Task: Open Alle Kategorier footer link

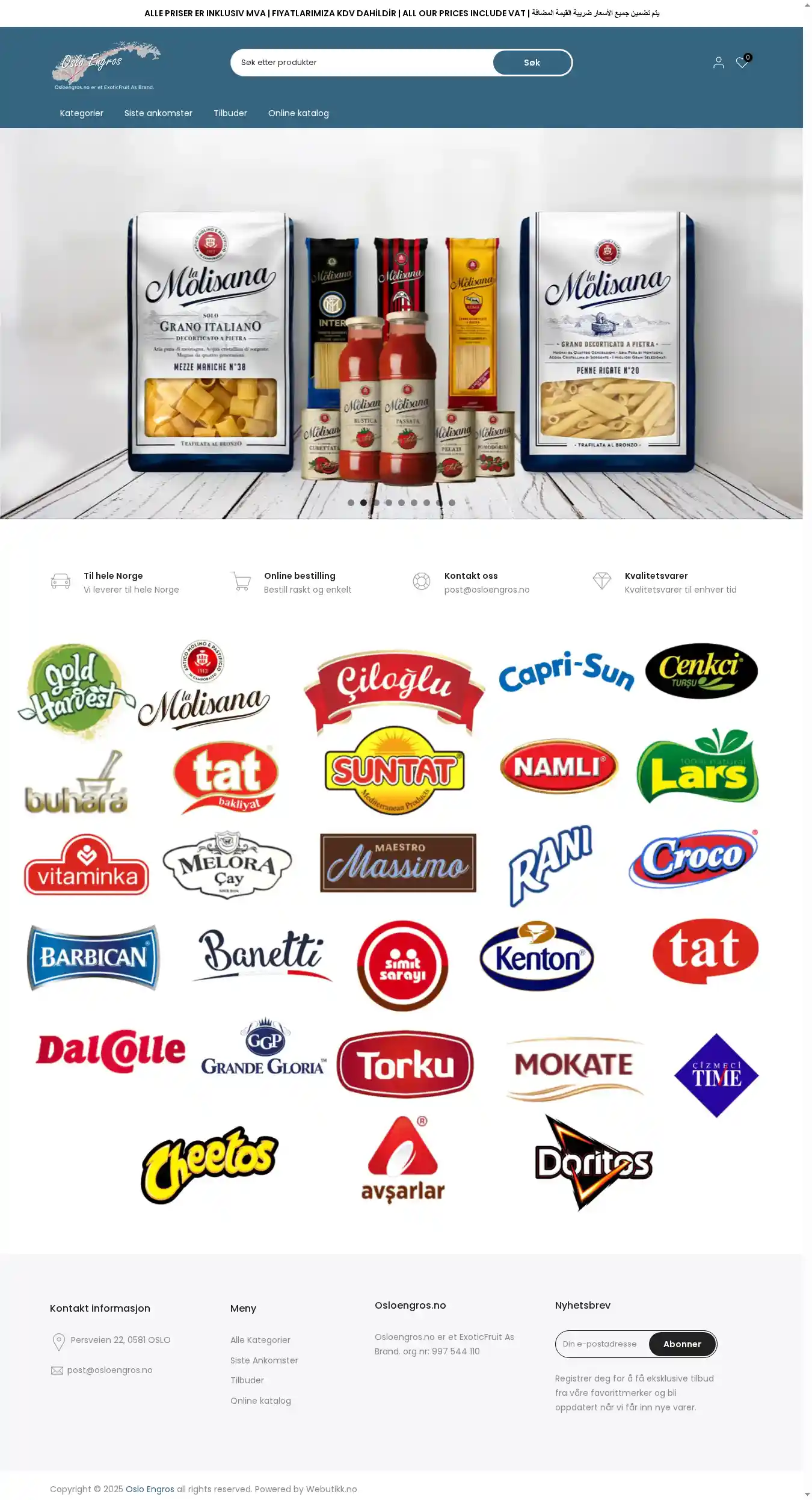Action: coord(260,1339)
